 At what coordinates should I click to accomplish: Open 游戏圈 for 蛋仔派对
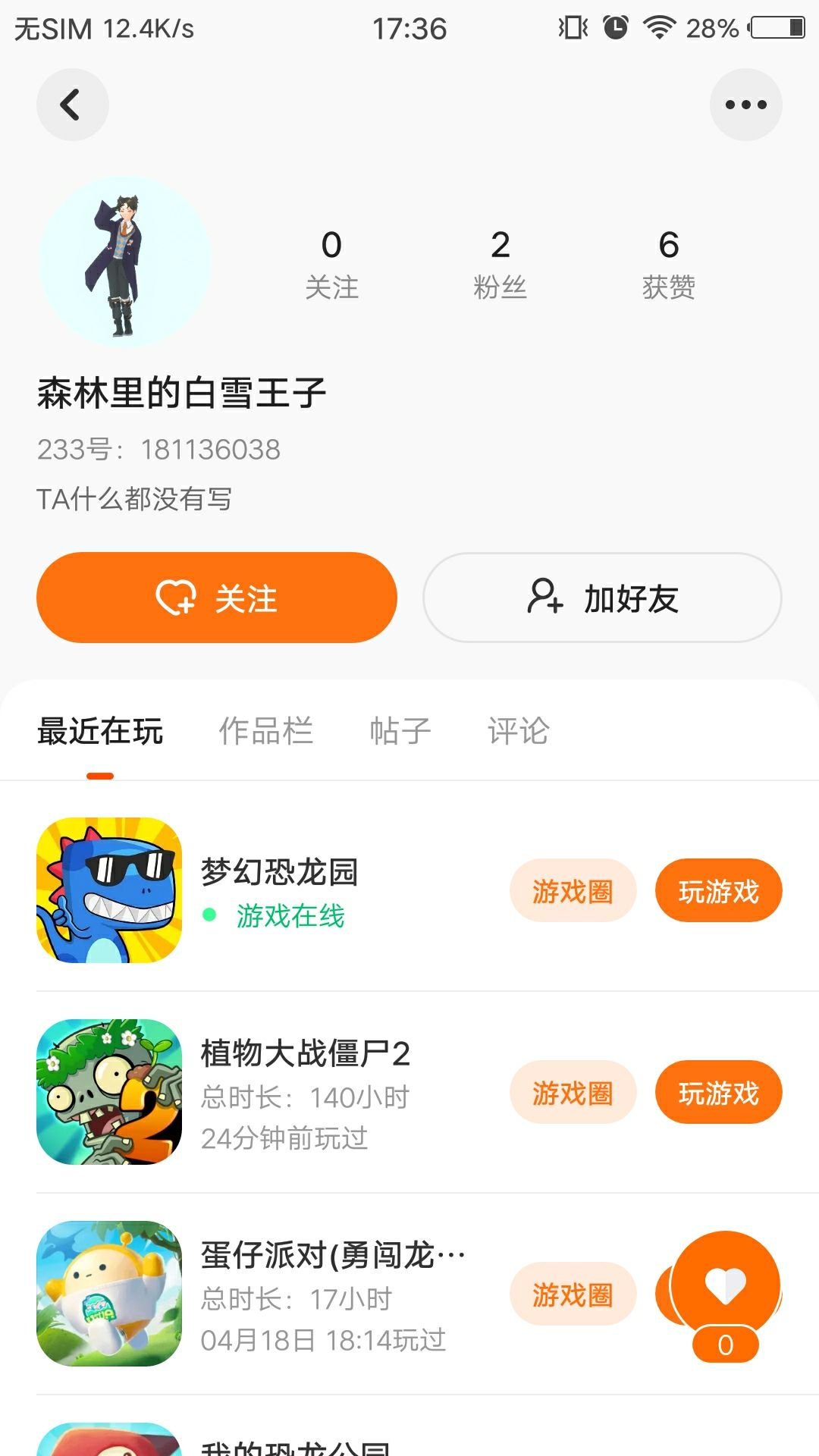coord(573,1294)
